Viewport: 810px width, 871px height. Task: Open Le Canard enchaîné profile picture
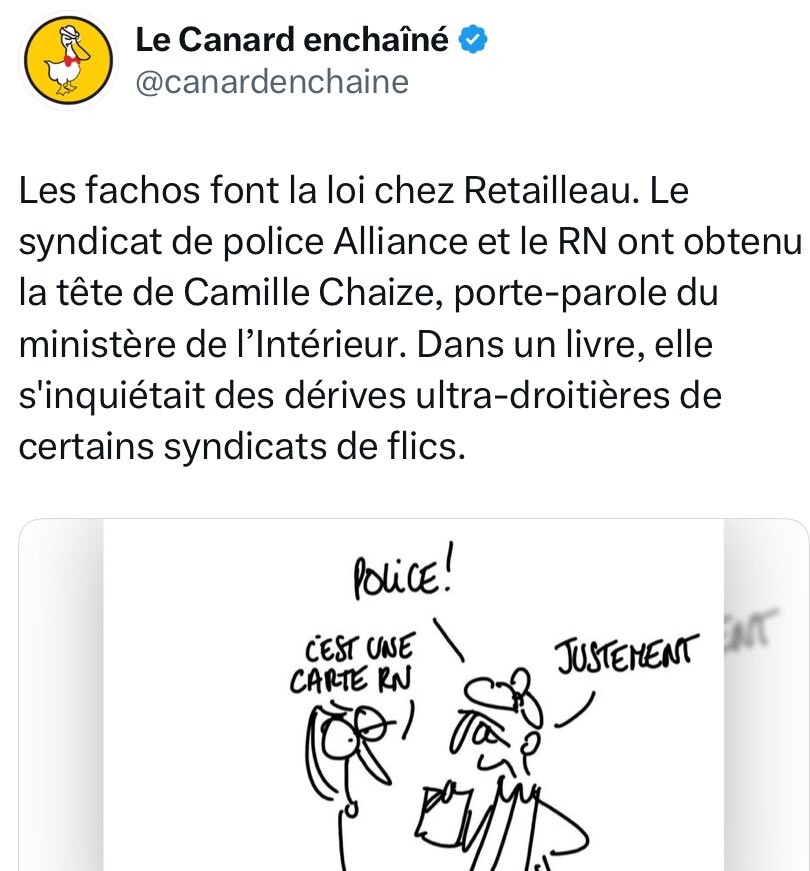[x=65, y=63]
